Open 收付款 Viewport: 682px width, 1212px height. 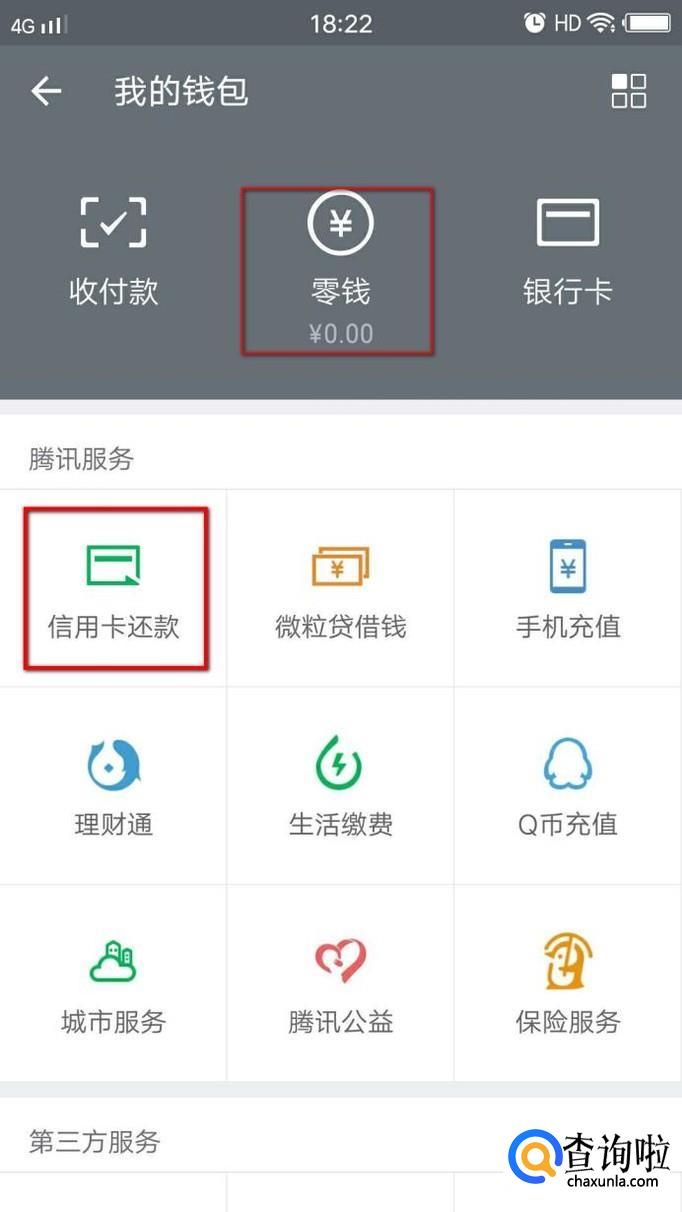pos(113,251)
